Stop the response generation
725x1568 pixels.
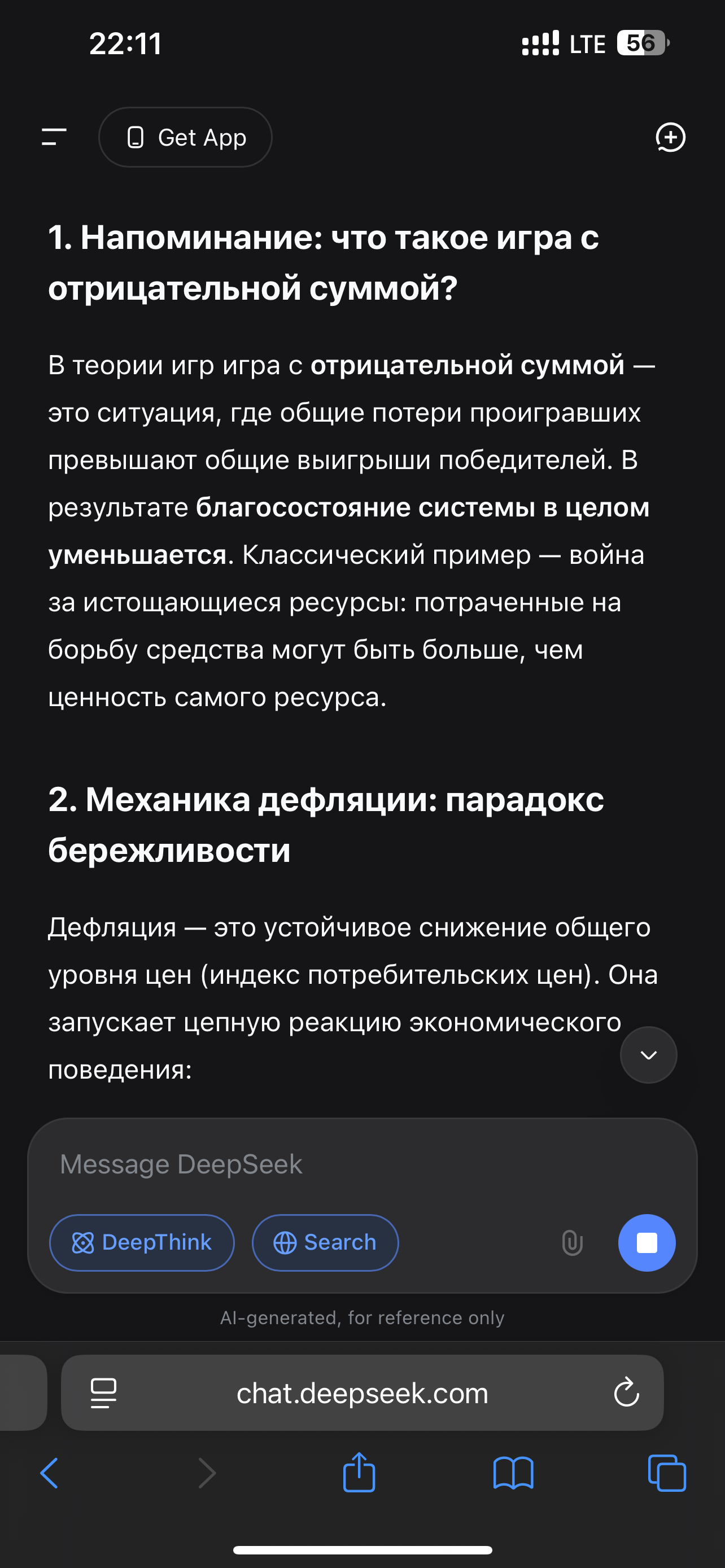(x=647, y=1242)
